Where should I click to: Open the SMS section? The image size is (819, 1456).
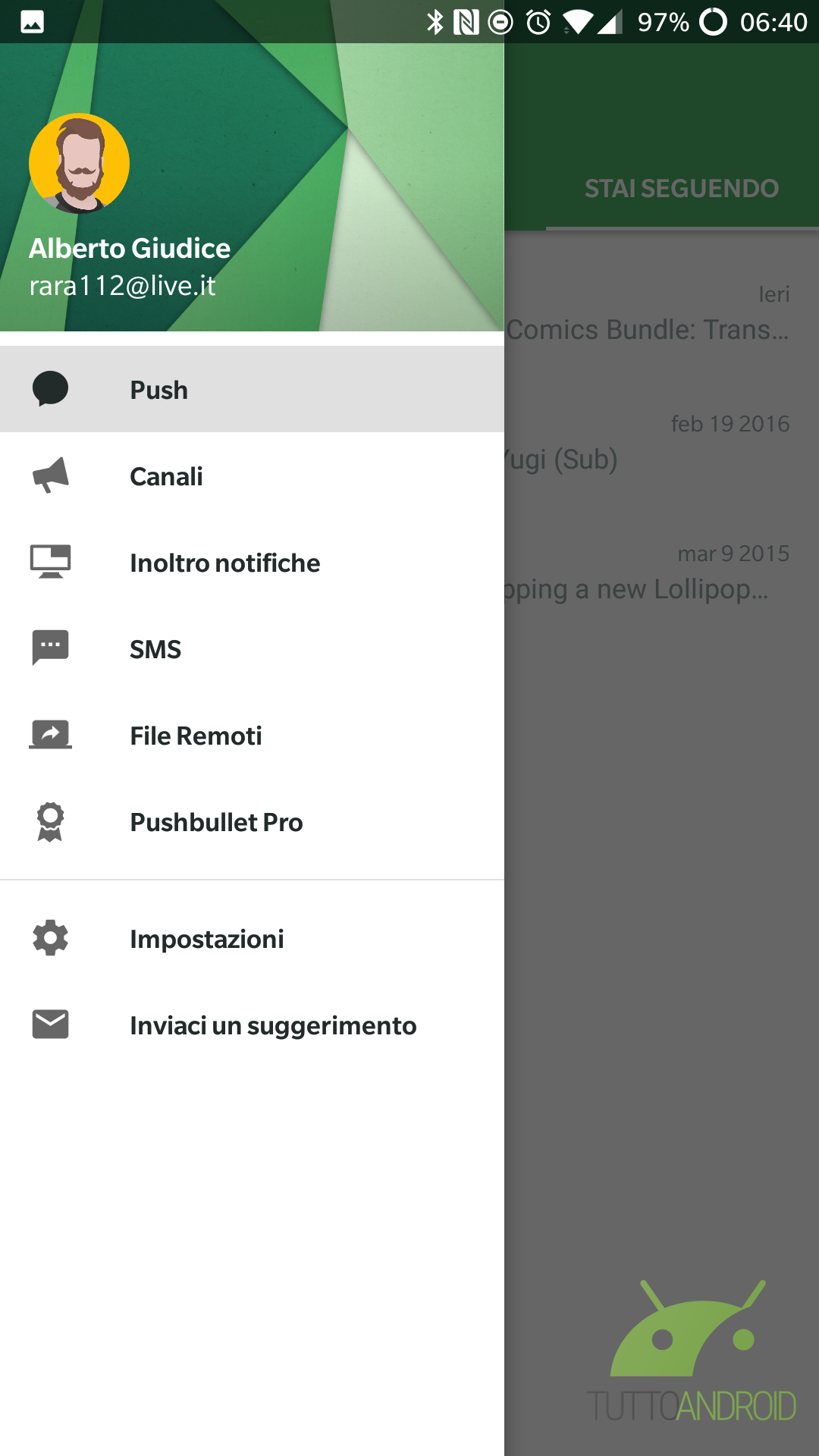(x=252, y=649)
